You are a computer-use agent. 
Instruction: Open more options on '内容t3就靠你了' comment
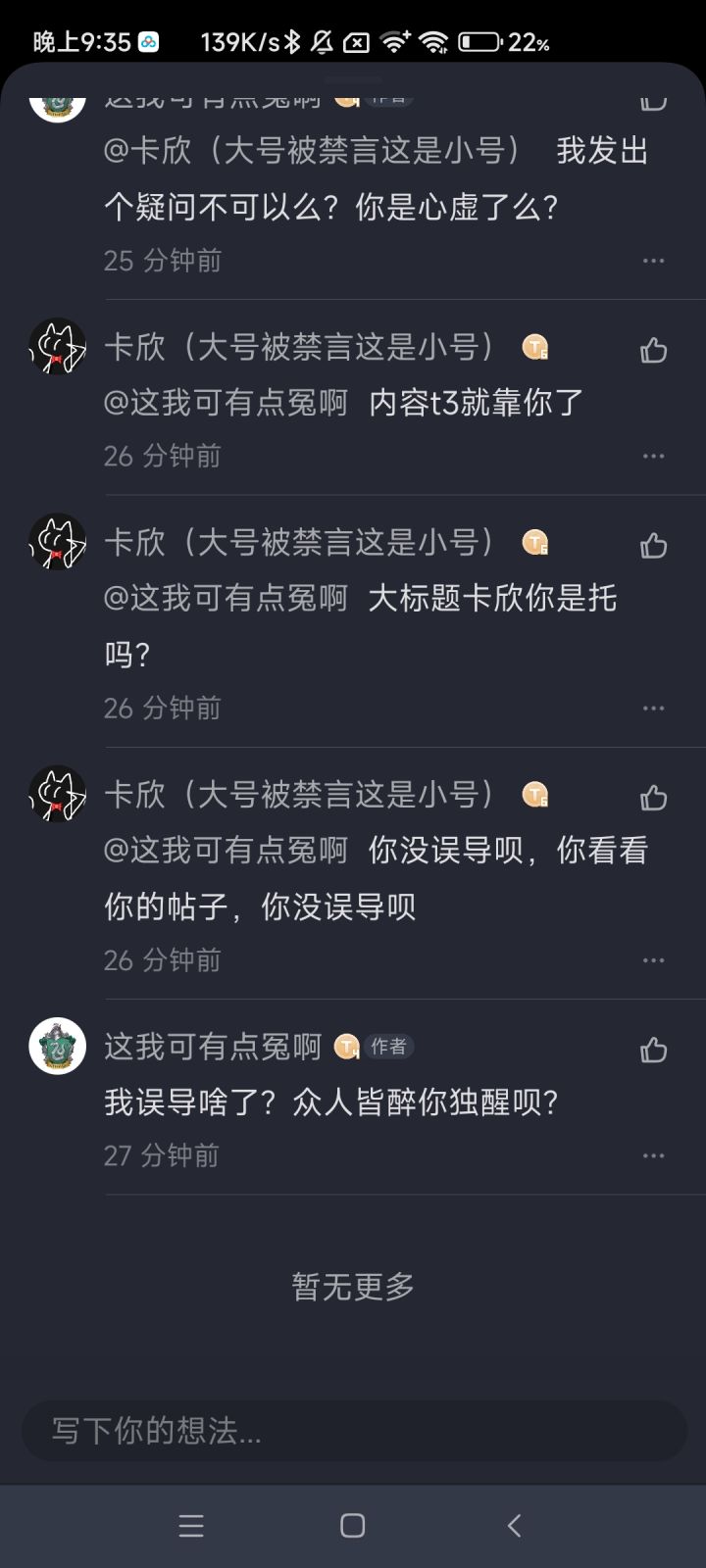[x=653, y=456]
